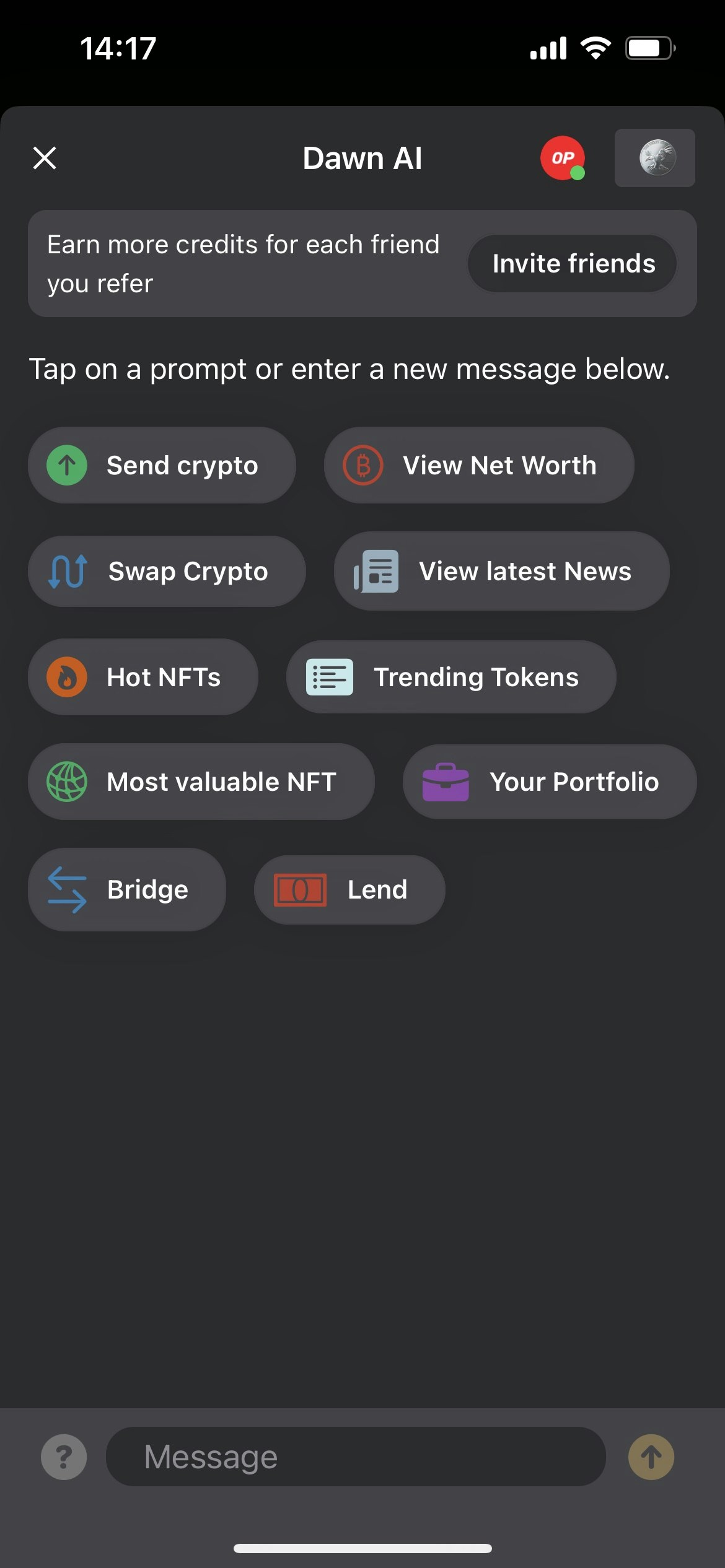Open View latest News prompt
The image size is (725, 1568).
(x=501, y=571)
